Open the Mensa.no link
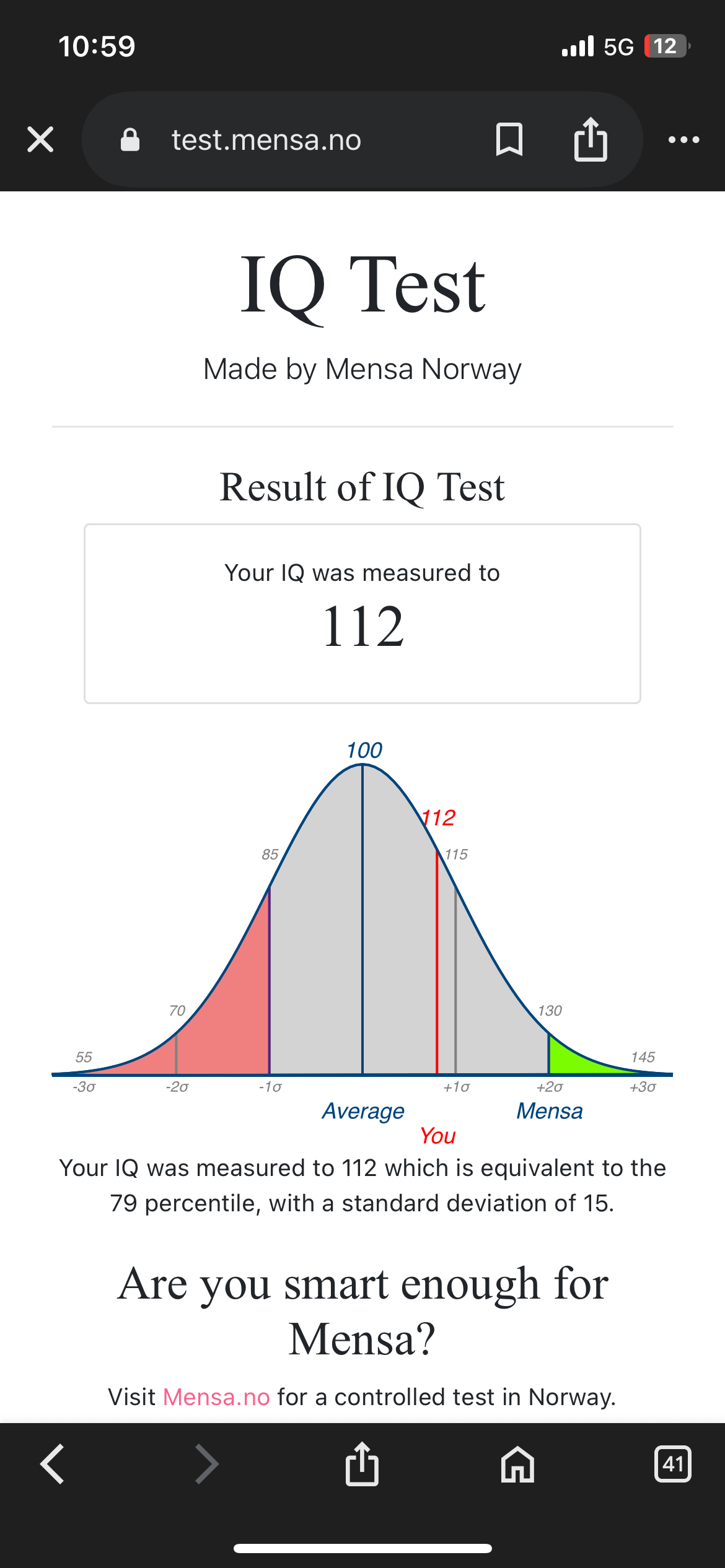 point(216,1397)
